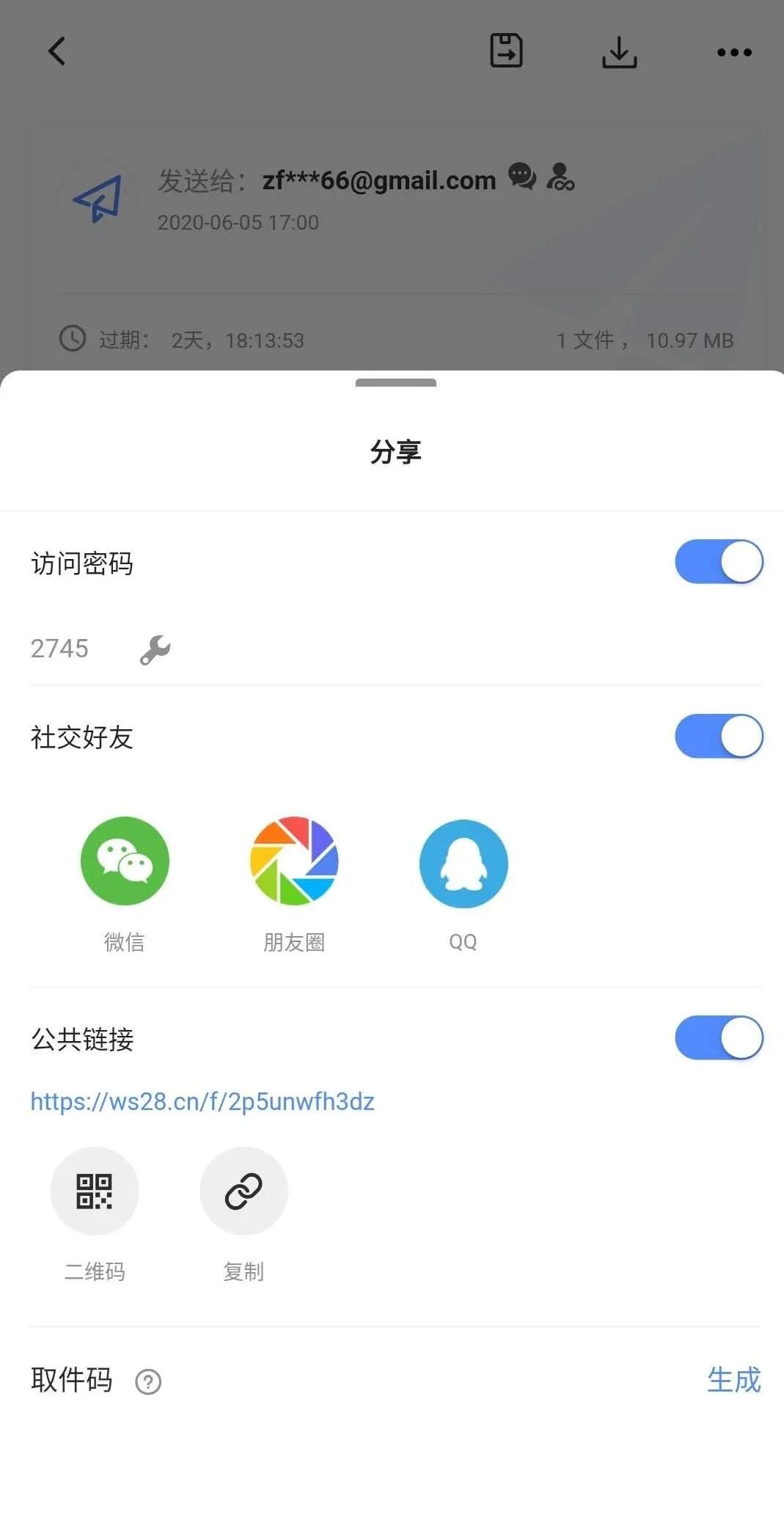
Task: Open the three-dot overflow menu
Action: tap(733, 52)
